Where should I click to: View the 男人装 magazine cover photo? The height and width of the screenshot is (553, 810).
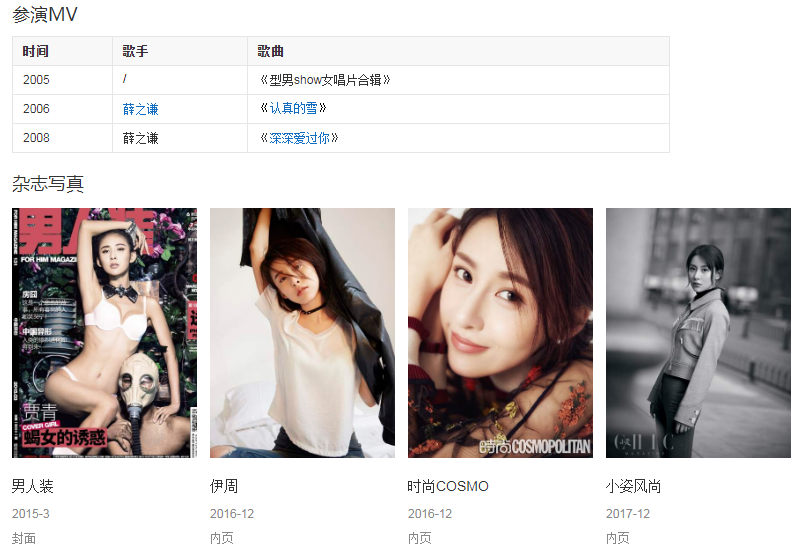coord(104,332)
